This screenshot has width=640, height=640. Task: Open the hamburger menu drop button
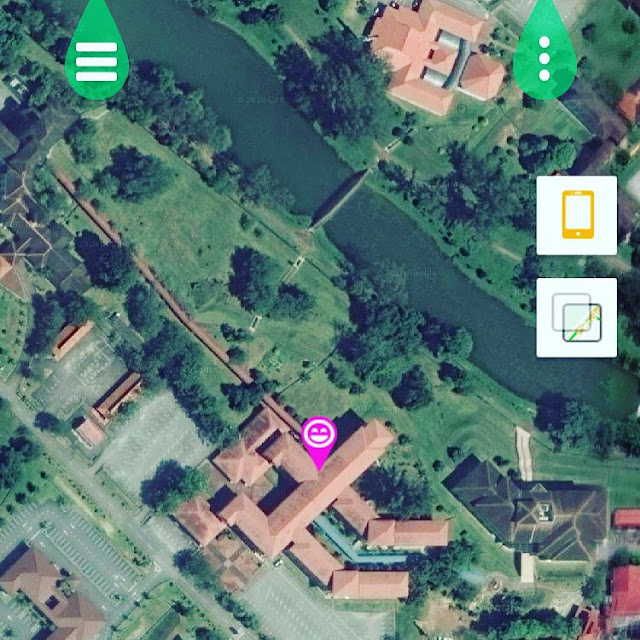(96, 60)
